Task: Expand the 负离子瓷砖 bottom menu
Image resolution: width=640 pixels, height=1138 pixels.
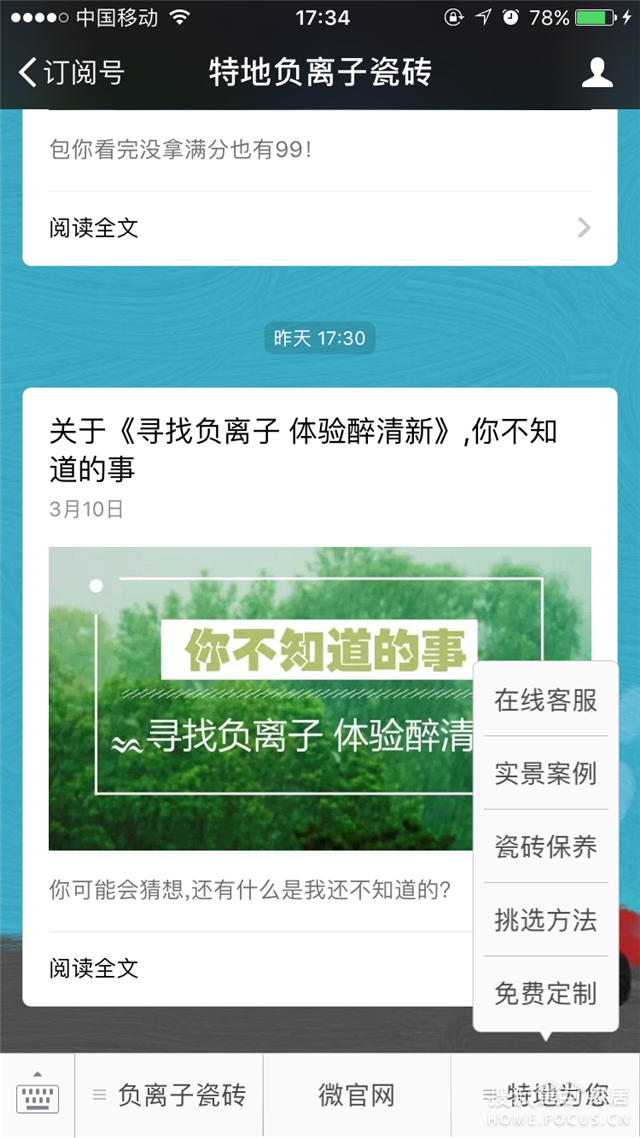Action: point(169,1096)
